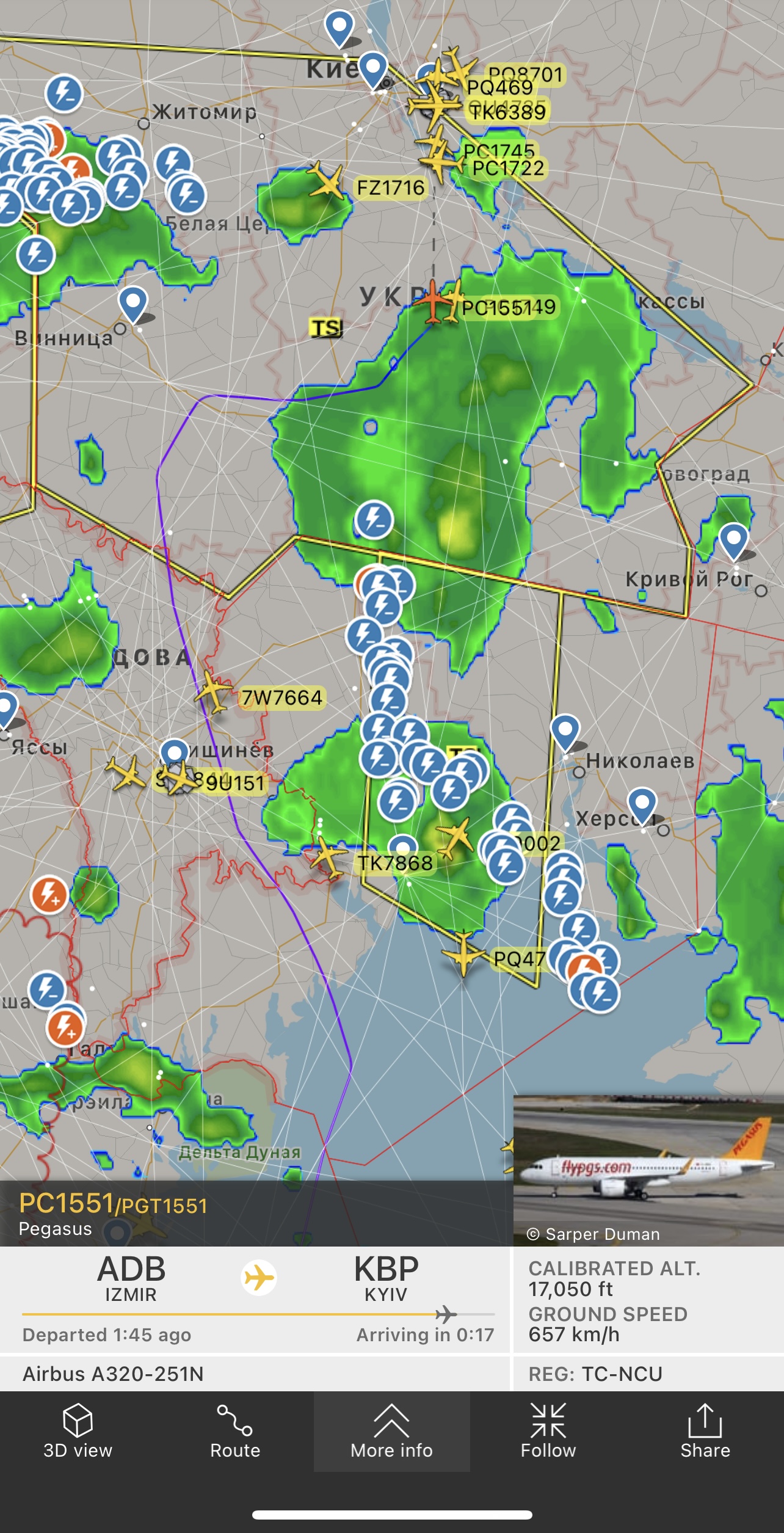Open the Pegasus aircraft photo

tap(648, 1170)
